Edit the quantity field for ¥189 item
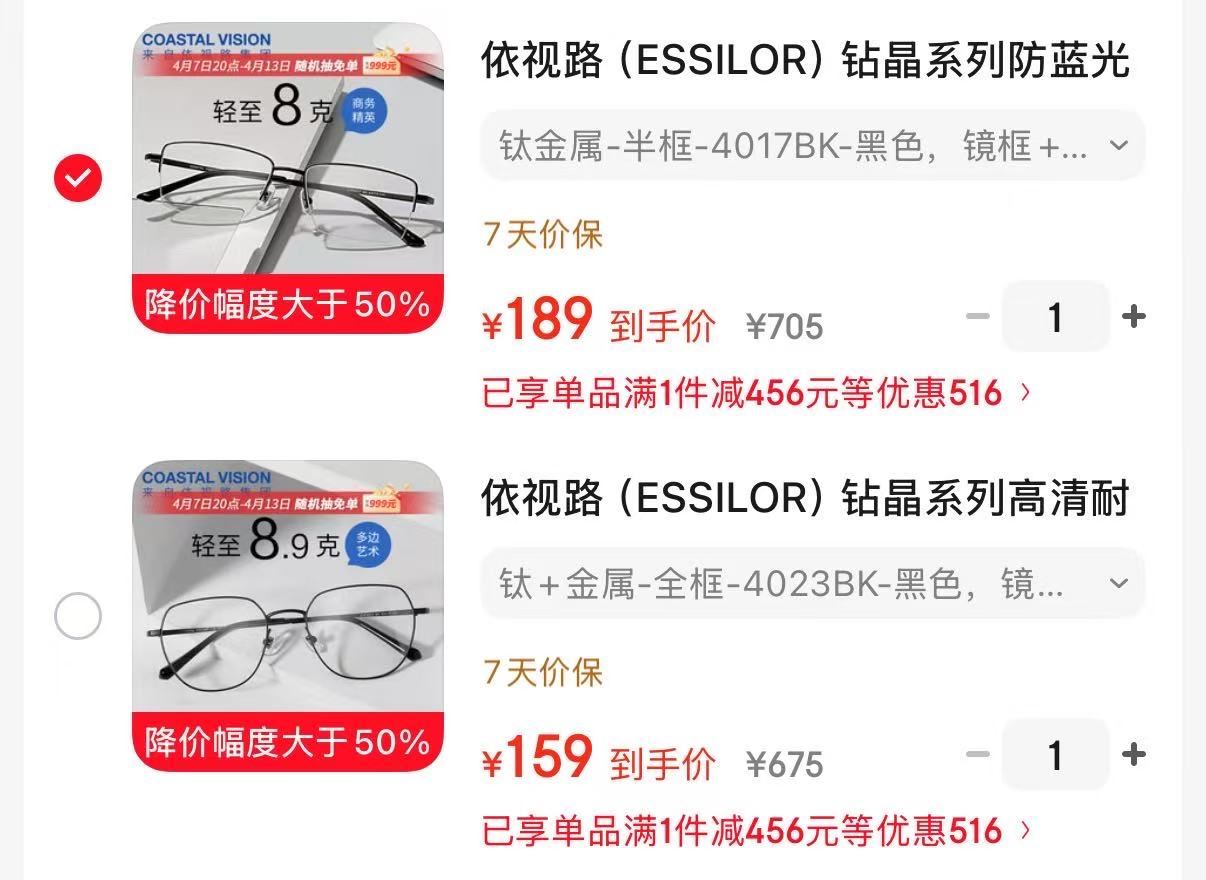 pyautogui.click(x=1055, y=317)
